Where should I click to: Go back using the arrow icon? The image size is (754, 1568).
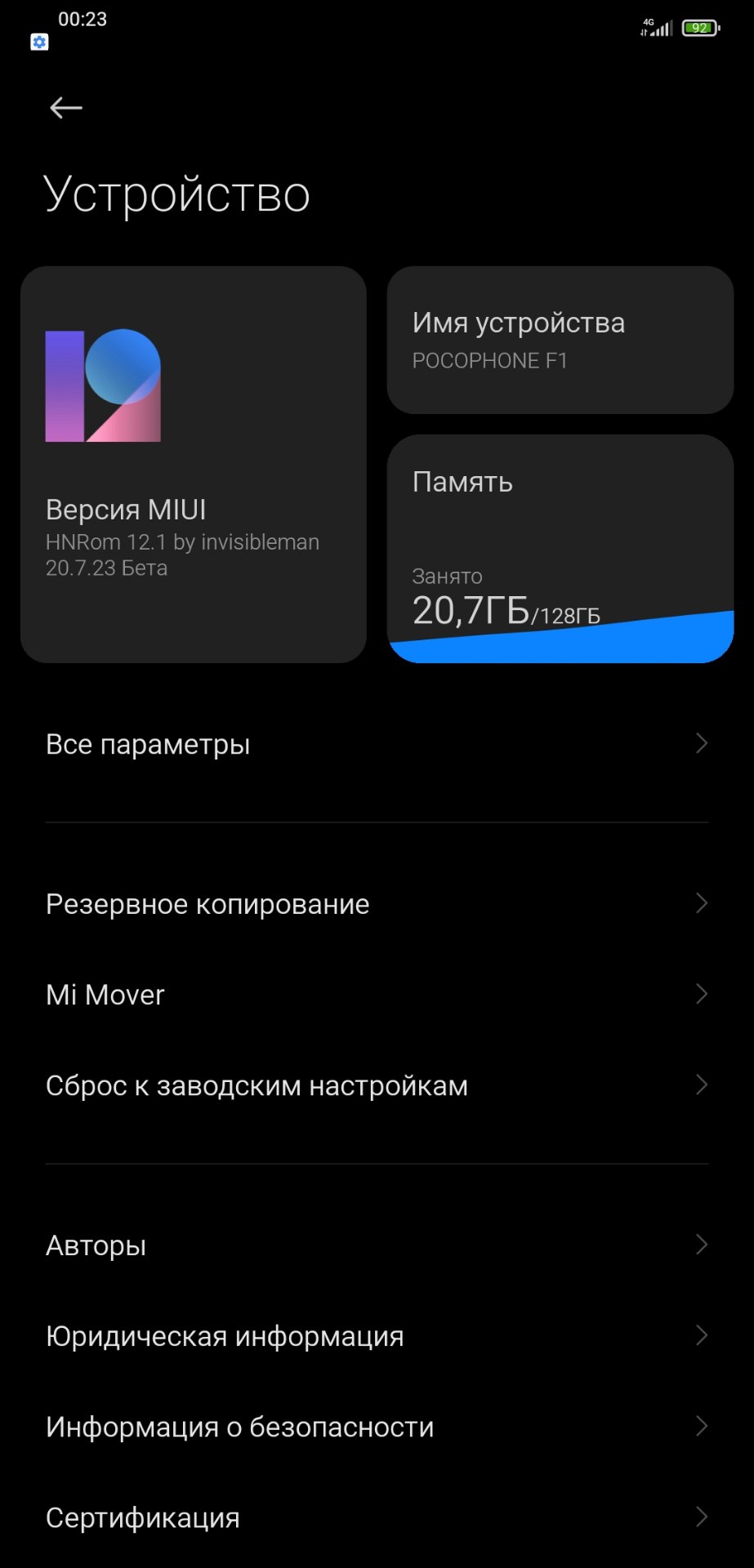click(x=66, y=108)
